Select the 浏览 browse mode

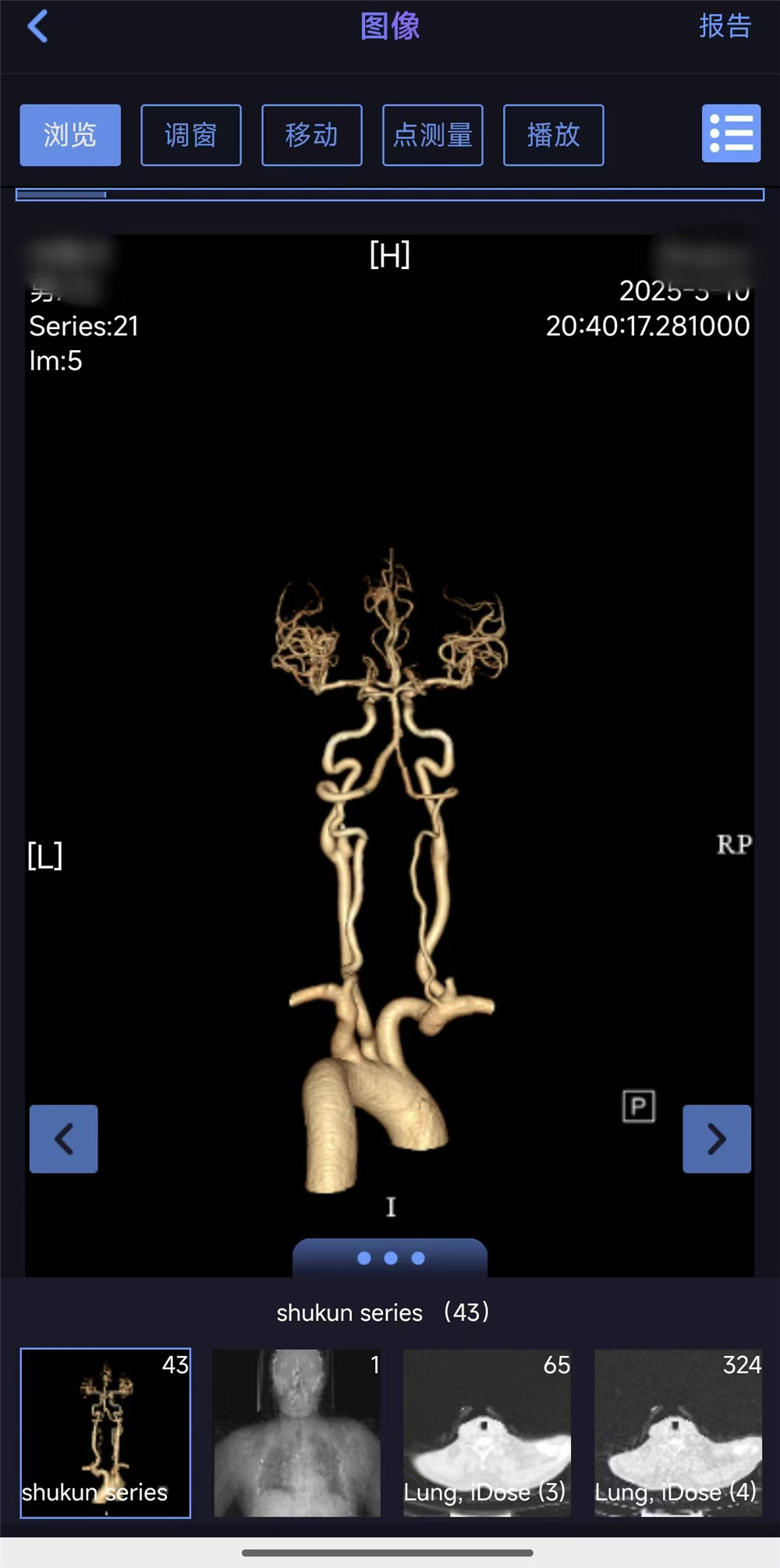pos(70,135)
